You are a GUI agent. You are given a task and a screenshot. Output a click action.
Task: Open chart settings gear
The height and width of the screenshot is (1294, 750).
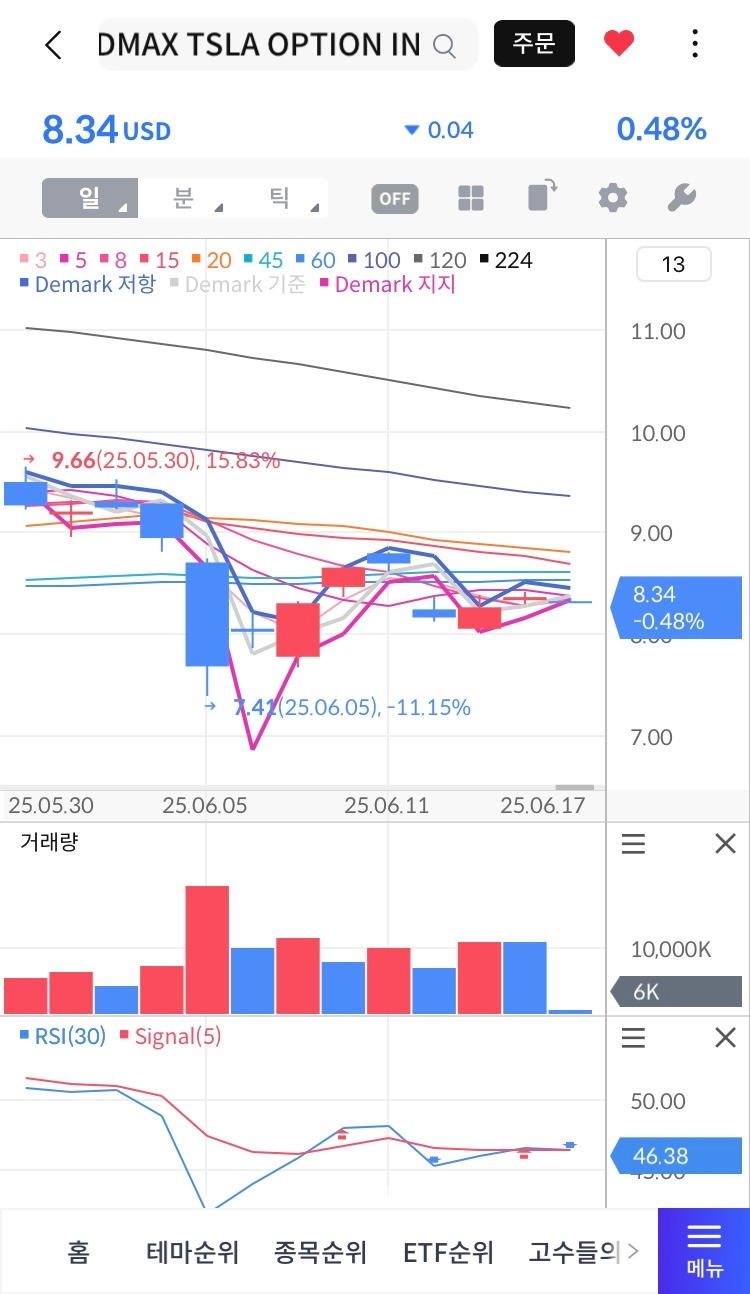(612, 198)
